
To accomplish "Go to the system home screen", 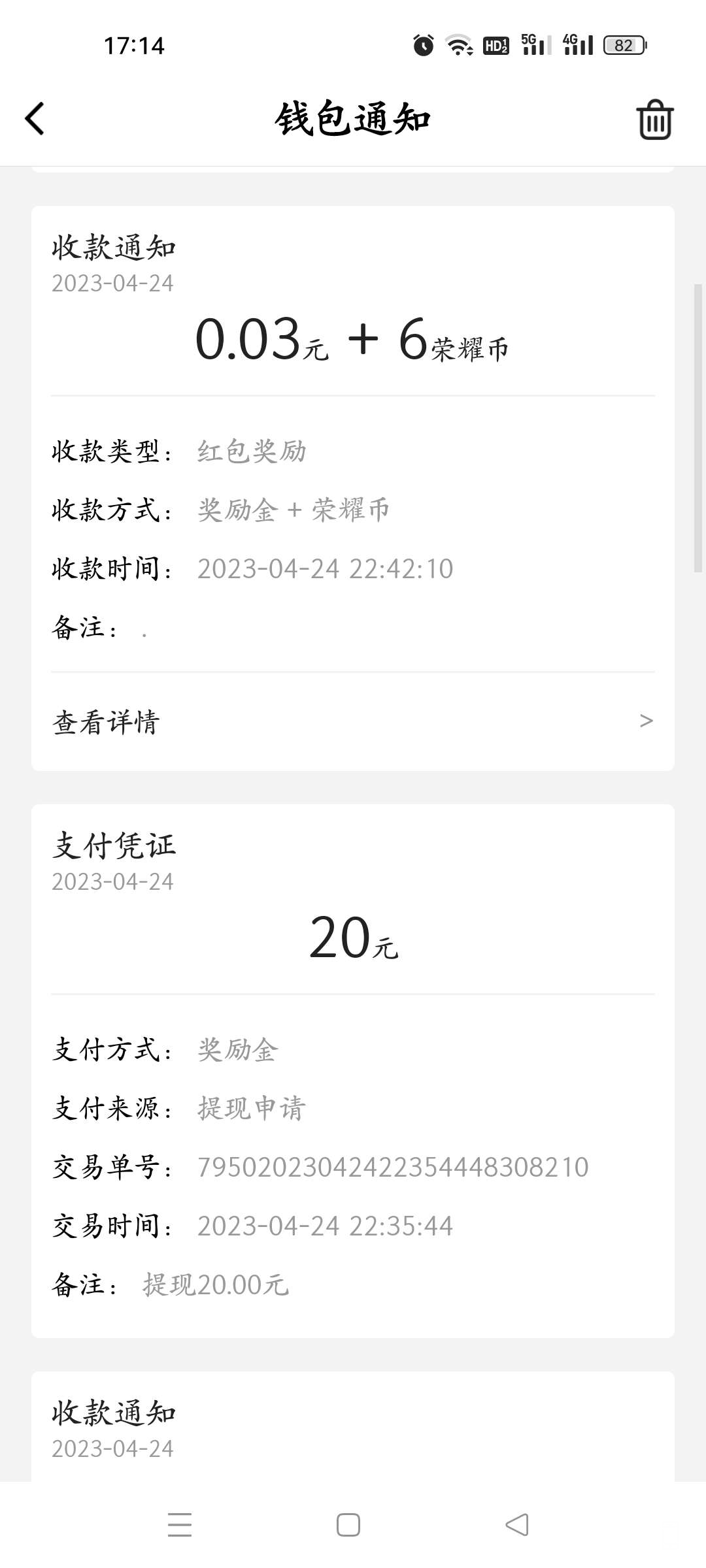I will [348, 1525].
